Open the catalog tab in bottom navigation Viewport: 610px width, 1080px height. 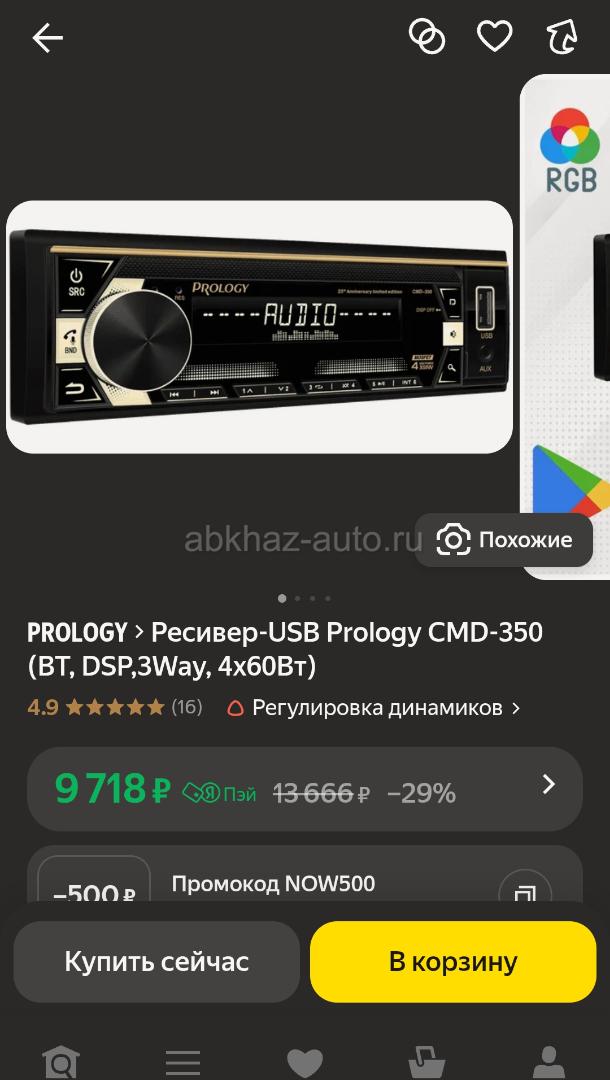pos(182,1062)
